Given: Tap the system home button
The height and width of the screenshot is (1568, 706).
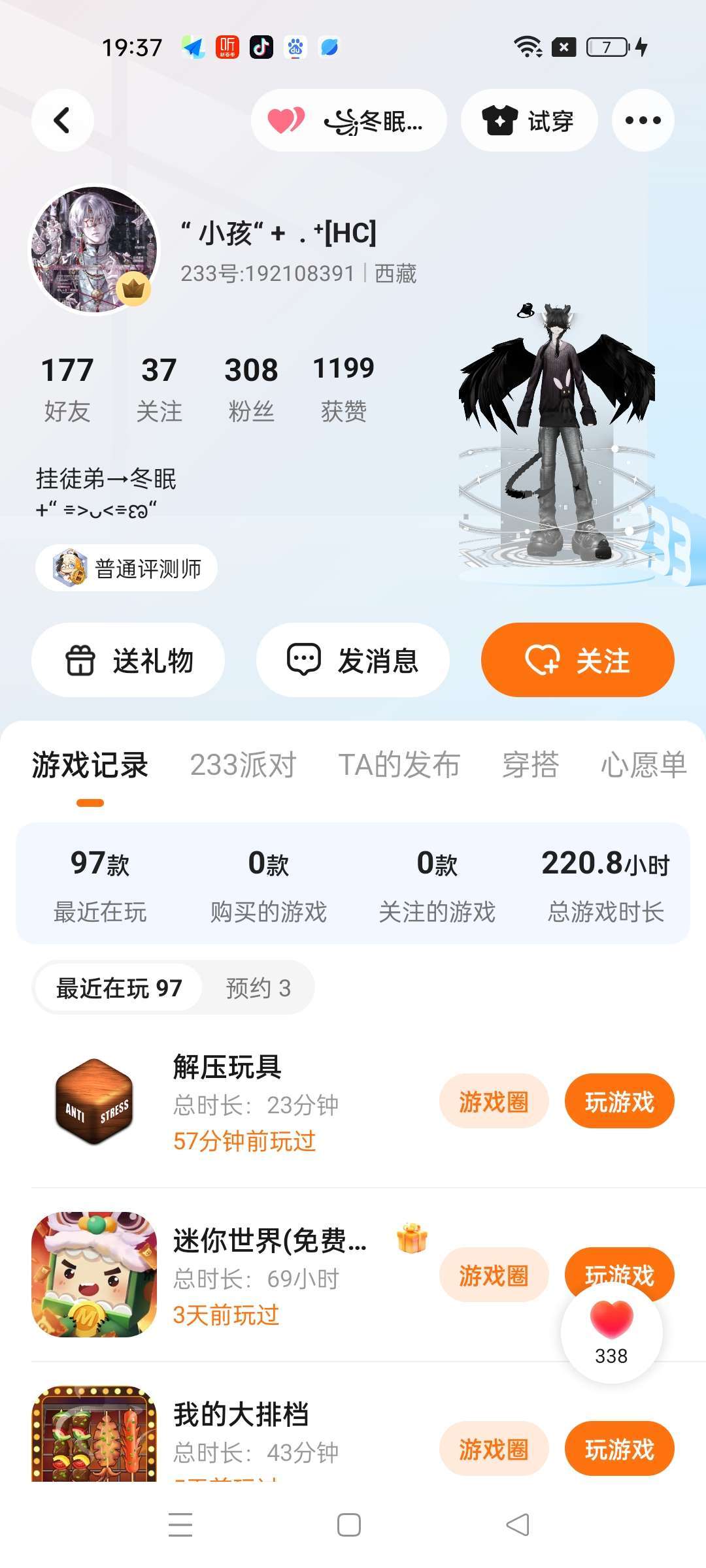Looking at the screenshot, I should tap(349, 1525).
